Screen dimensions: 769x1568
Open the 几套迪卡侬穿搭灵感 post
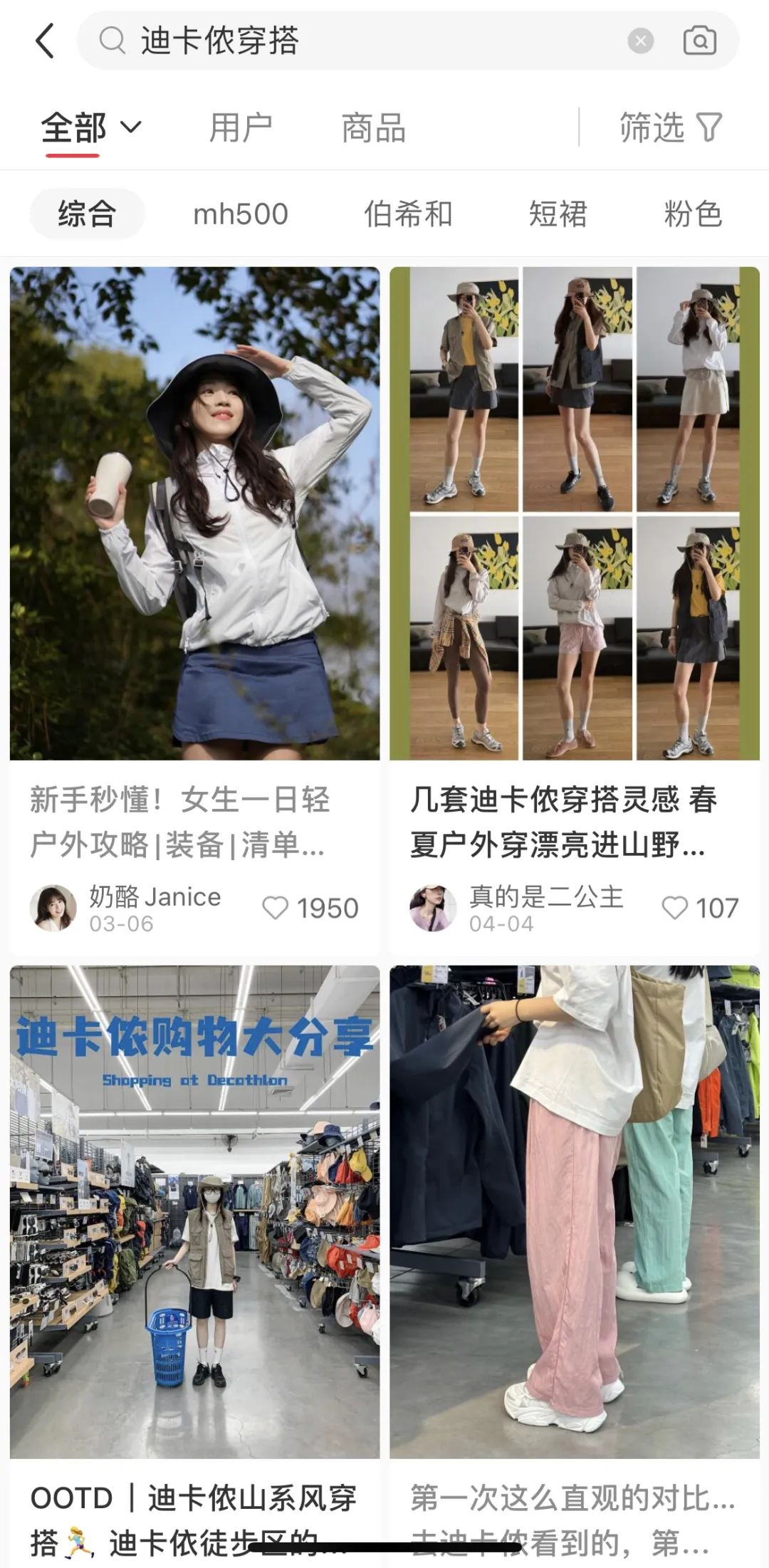click(x=575, y=513)
